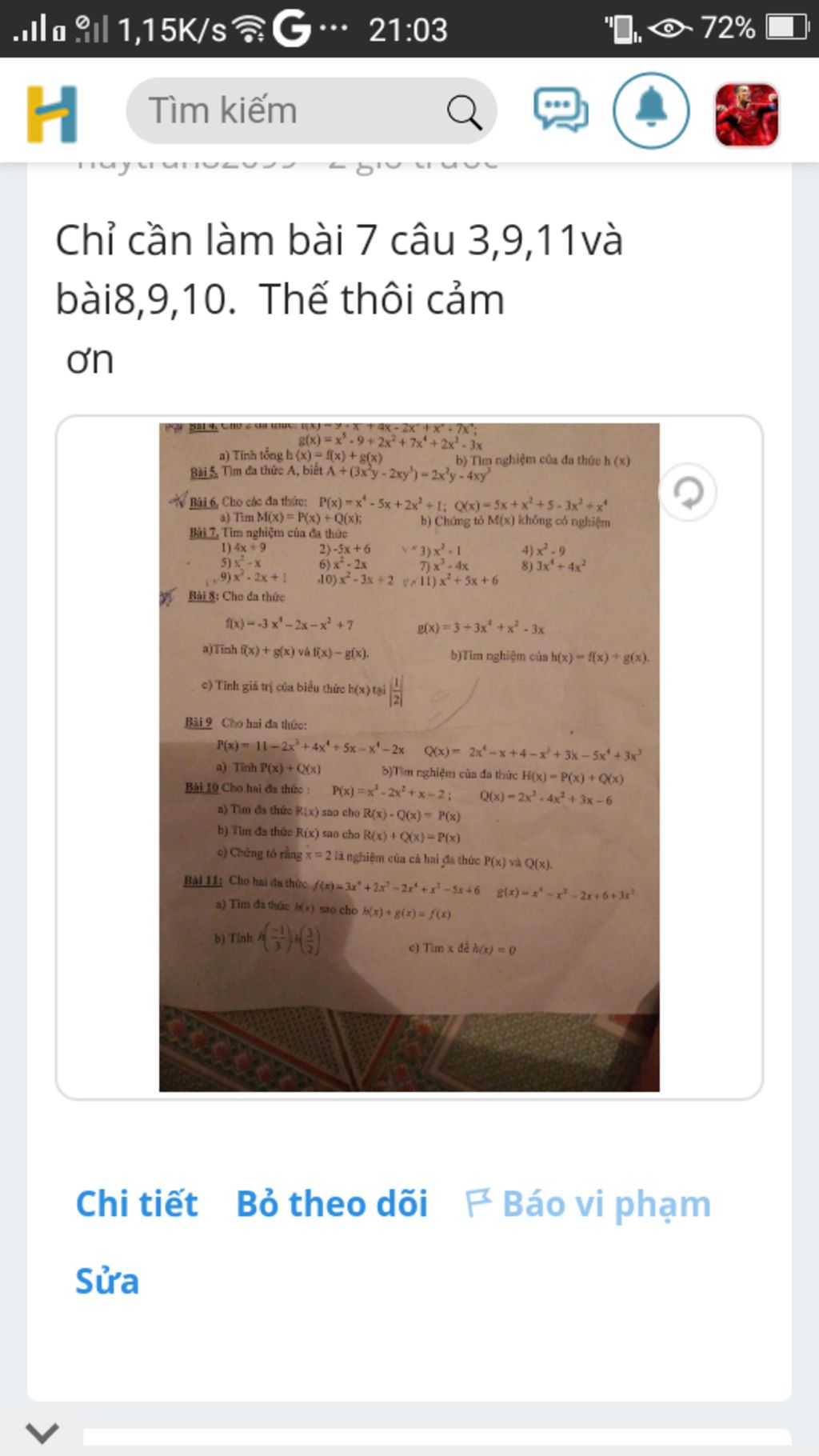Screen dimensions: 819x1456
Task: Open the profile avatar
Action: [x=746, y=114]
